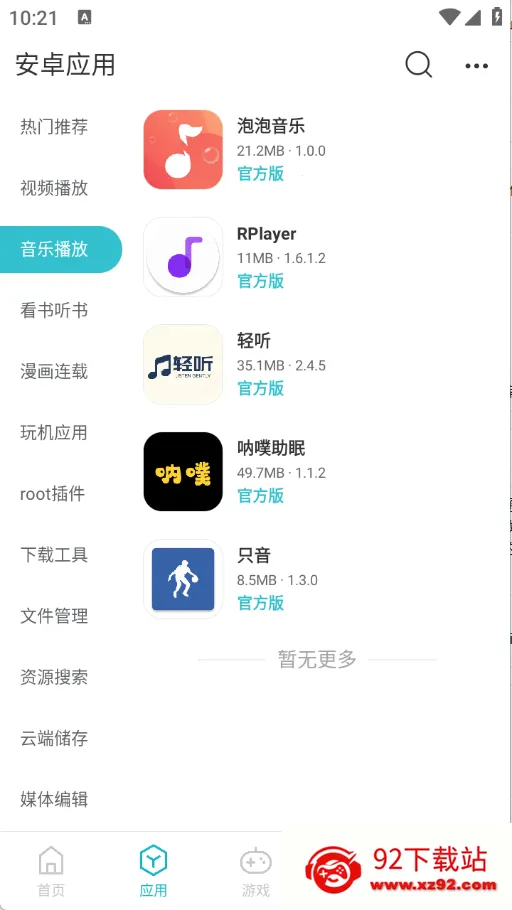
Task: Open the 云端储存 category
Action: [54, 738]
